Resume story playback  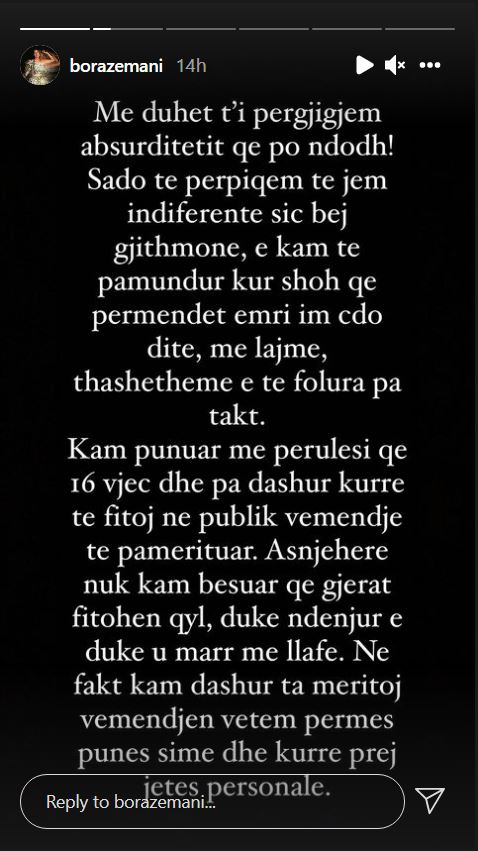pos(365,65)
